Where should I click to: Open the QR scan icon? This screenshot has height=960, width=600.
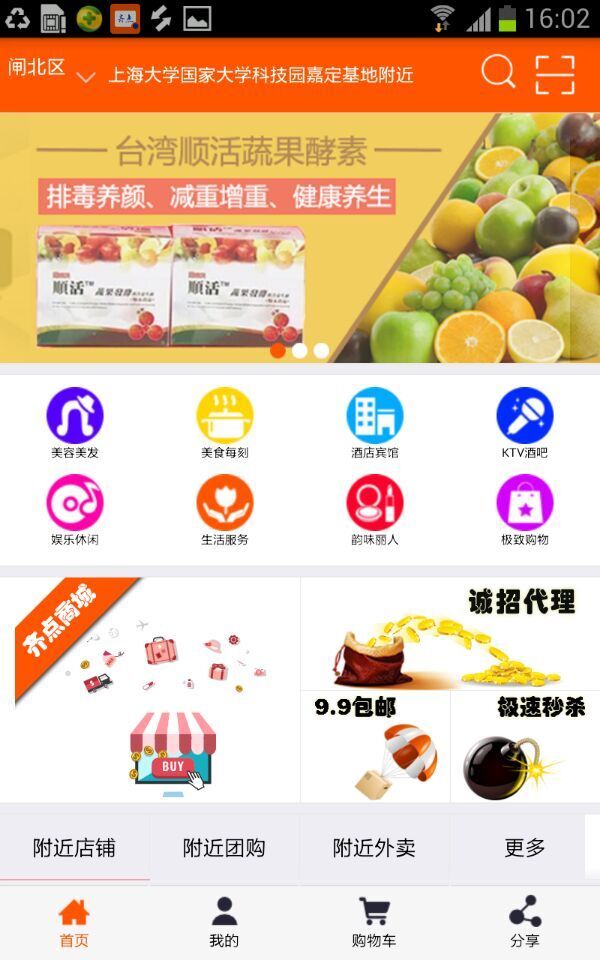click(555, 74)
